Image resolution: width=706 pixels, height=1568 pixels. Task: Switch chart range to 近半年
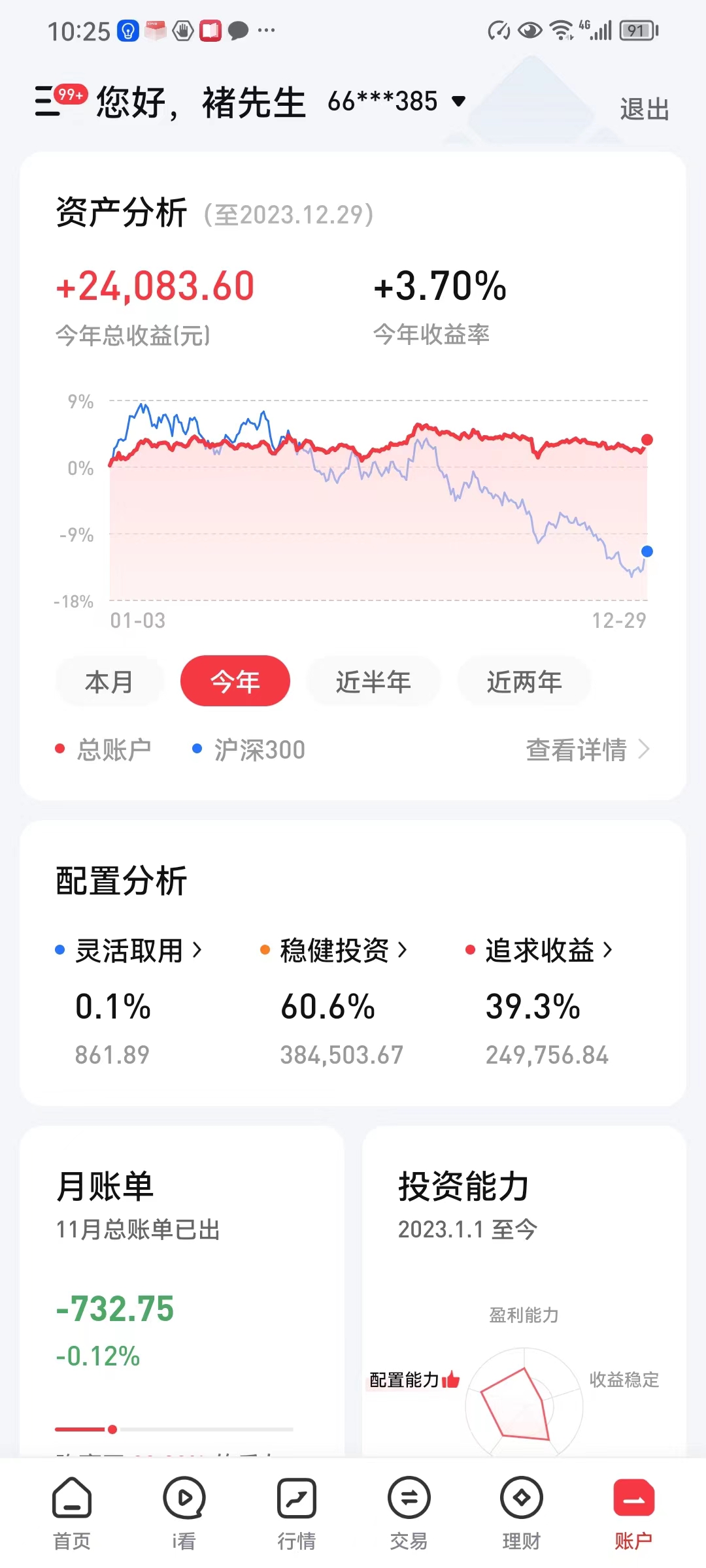click(373, 681)
